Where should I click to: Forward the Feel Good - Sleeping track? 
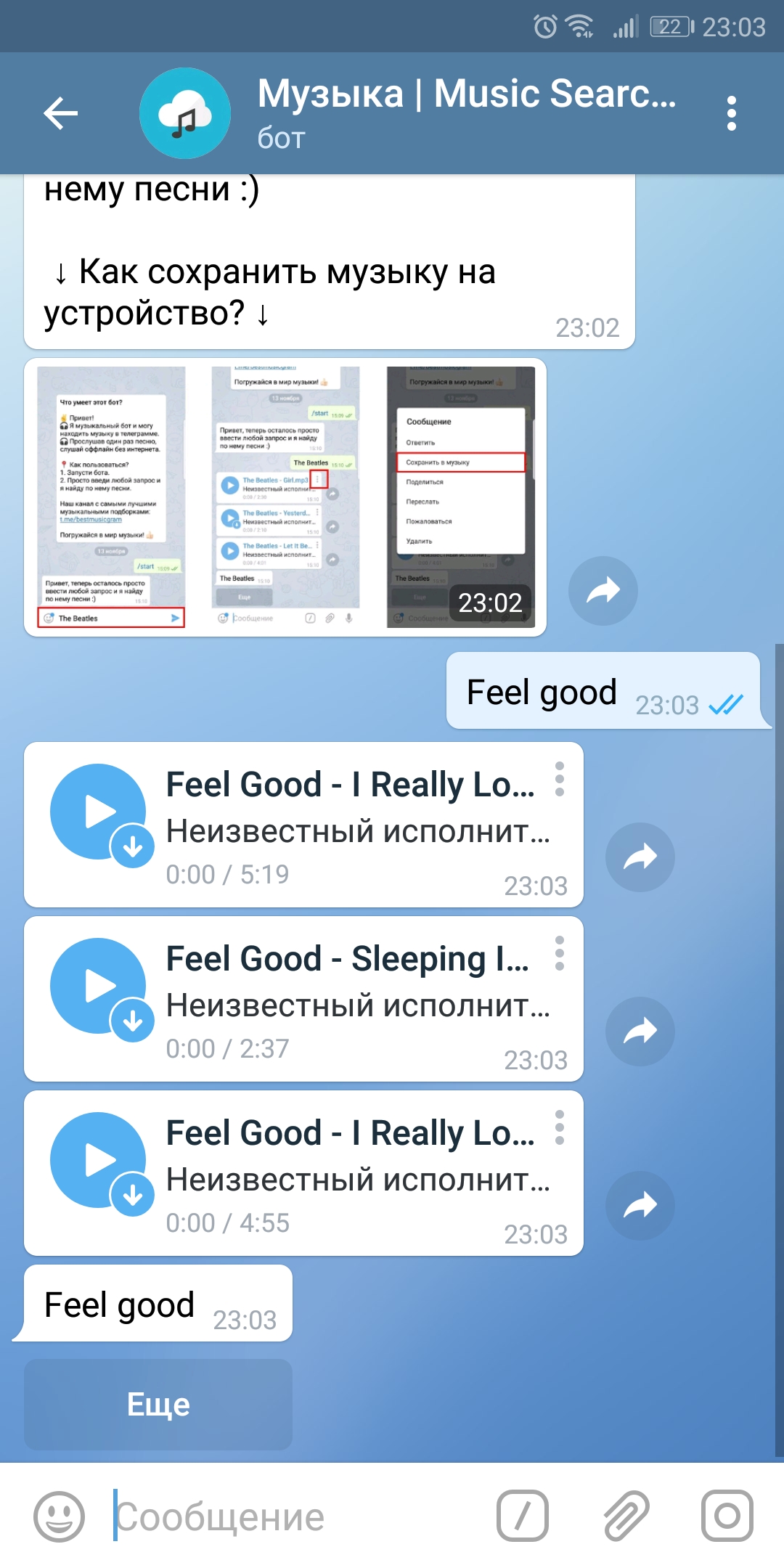(x=640, y=1032)
